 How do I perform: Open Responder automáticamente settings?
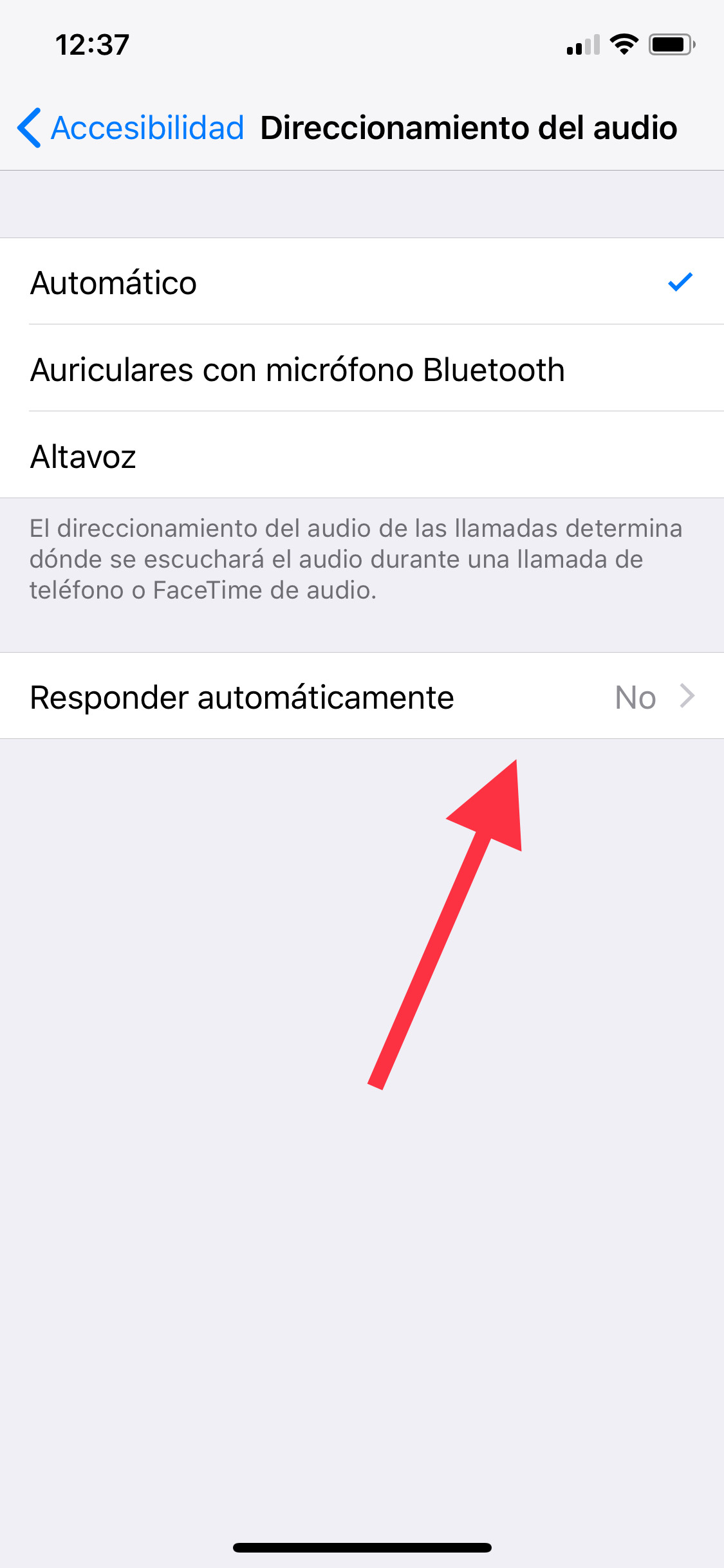click(360, 696)
